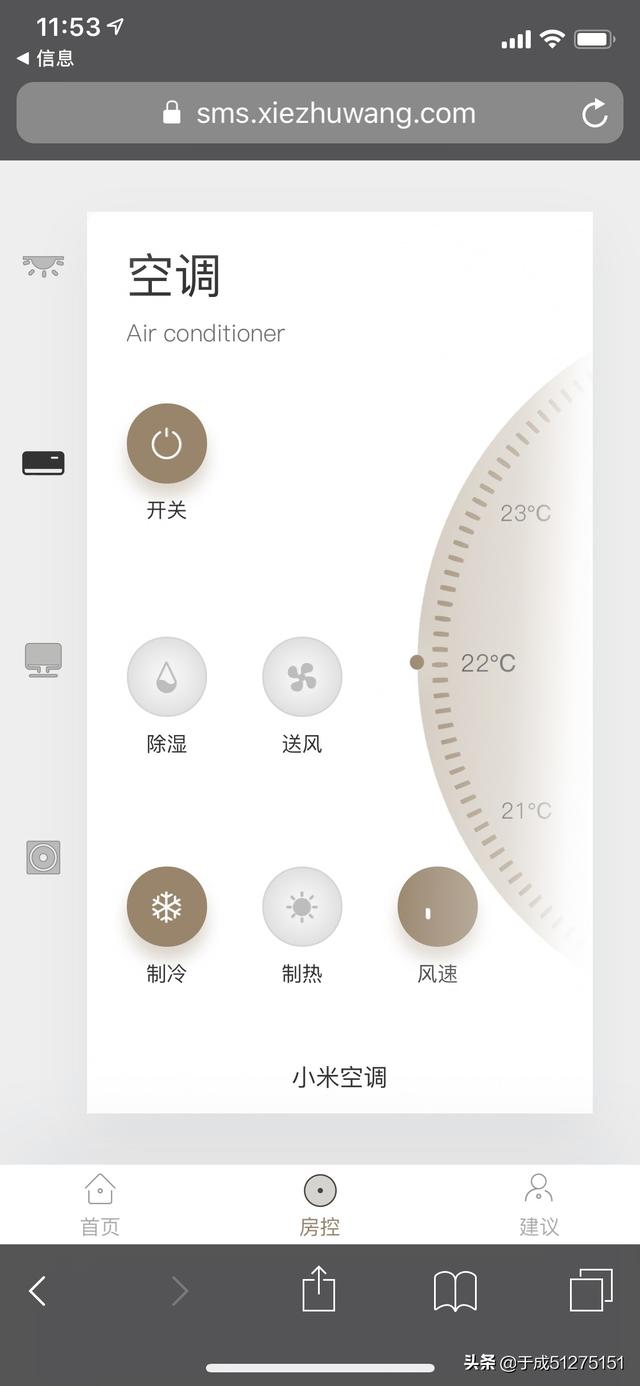This screenshot has height=1386, width=640.
Task: Switch to 制冷 cooling mode
Action: (167, 907)
